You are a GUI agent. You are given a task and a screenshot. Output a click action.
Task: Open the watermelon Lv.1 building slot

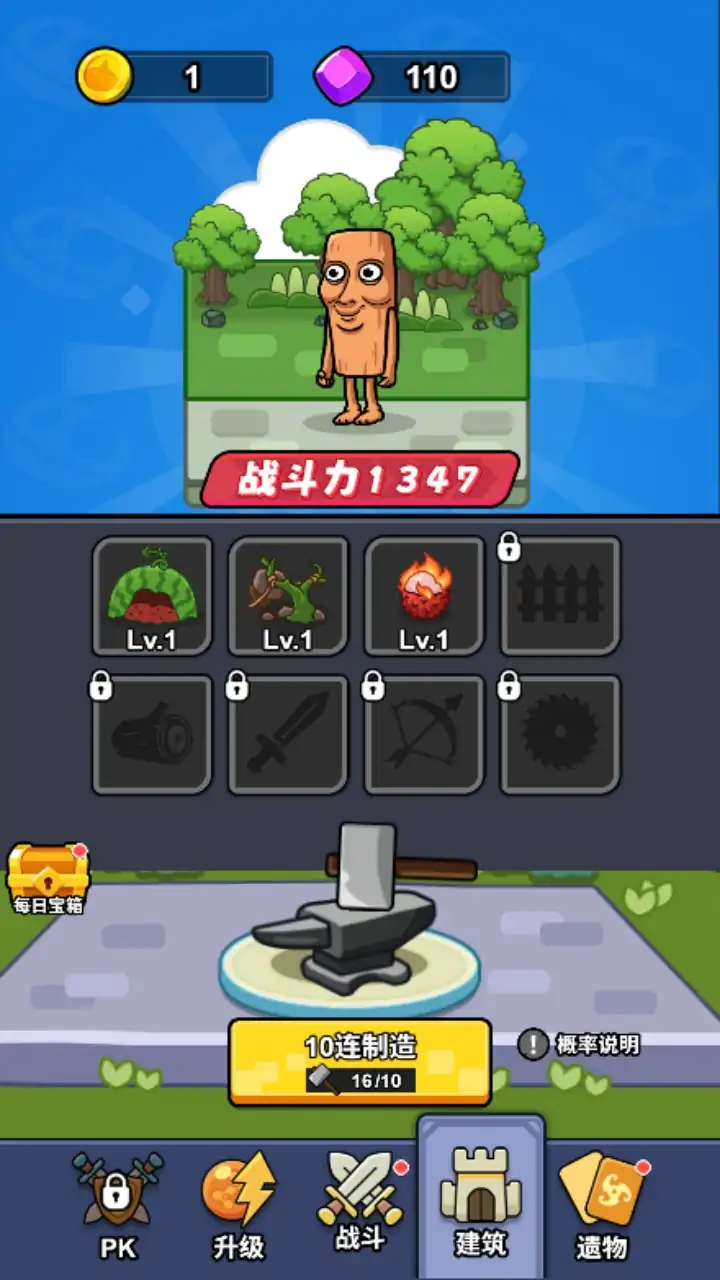point(152,596)
